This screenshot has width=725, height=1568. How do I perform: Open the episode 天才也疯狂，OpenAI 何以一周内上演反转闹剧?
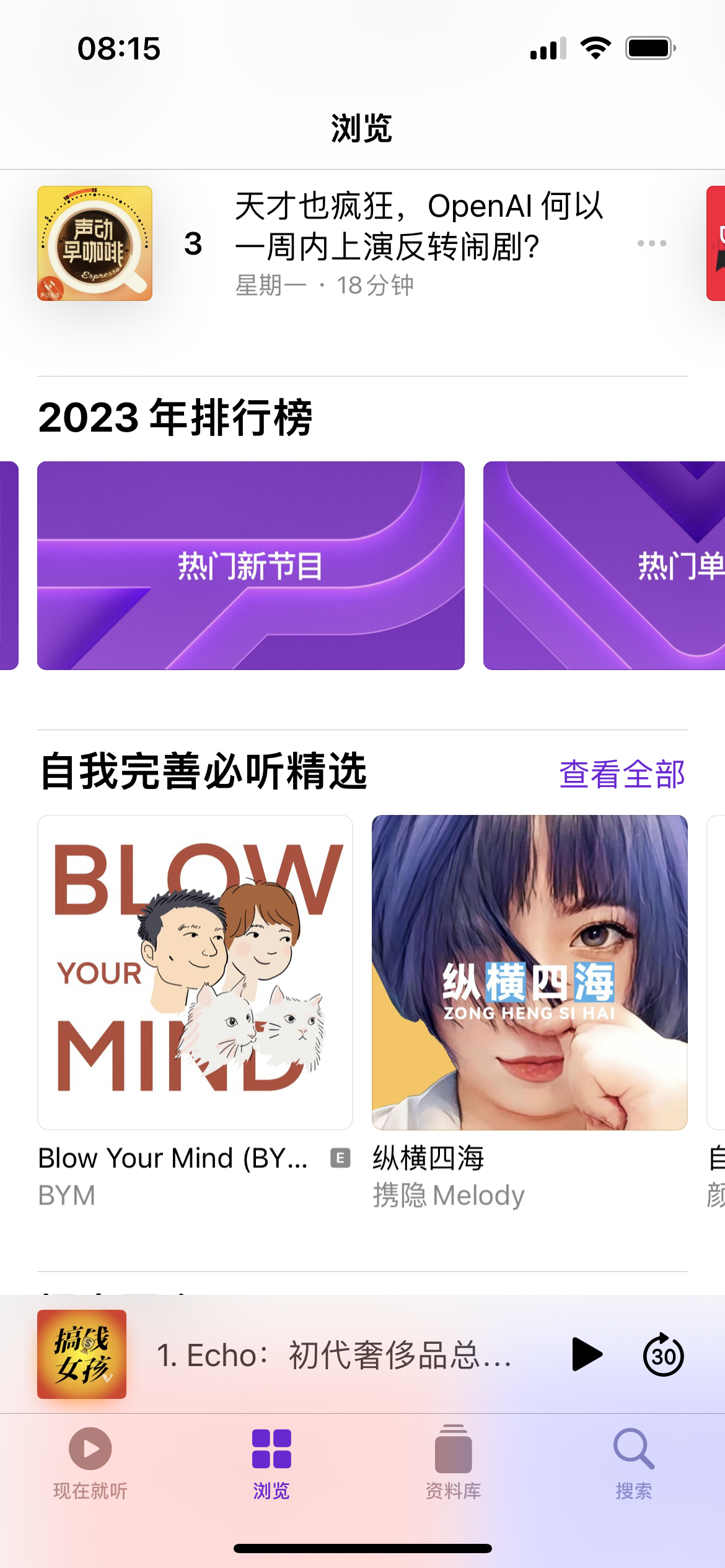[419, 226]
